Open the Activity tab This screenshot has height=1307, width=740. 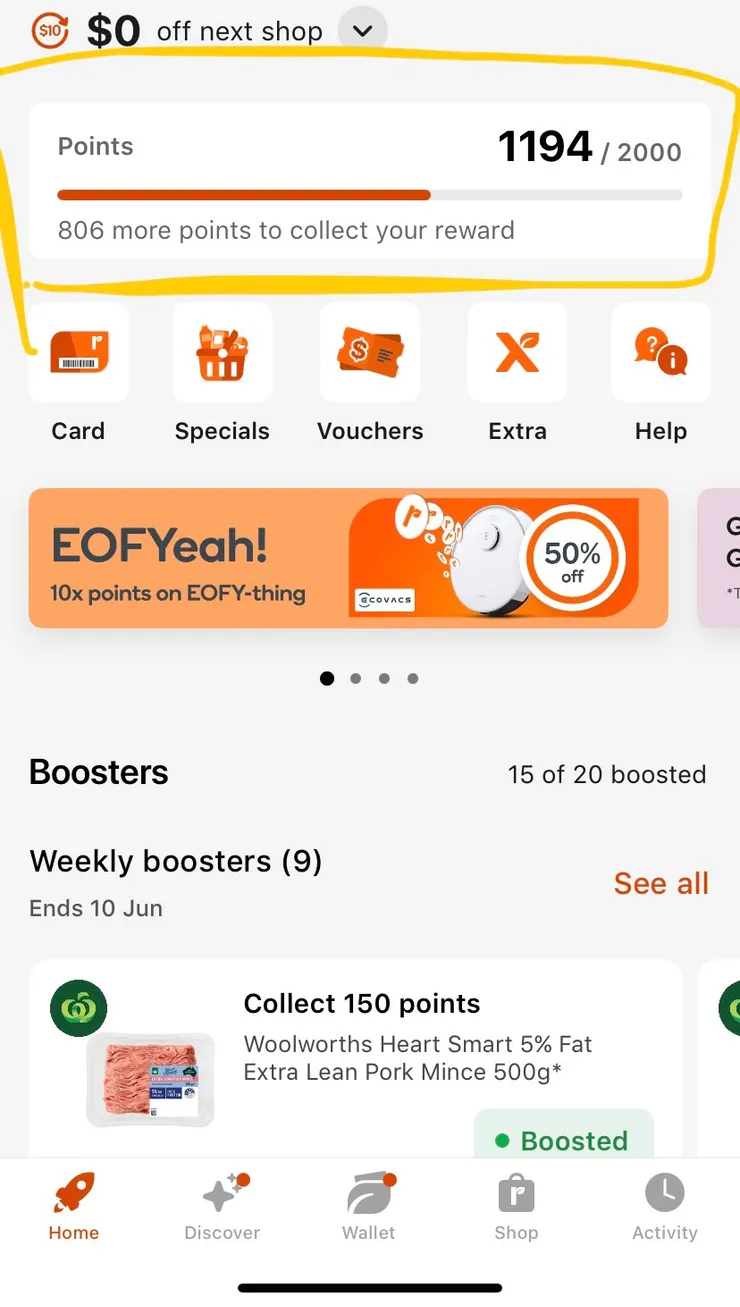[x=664, y=1206]
